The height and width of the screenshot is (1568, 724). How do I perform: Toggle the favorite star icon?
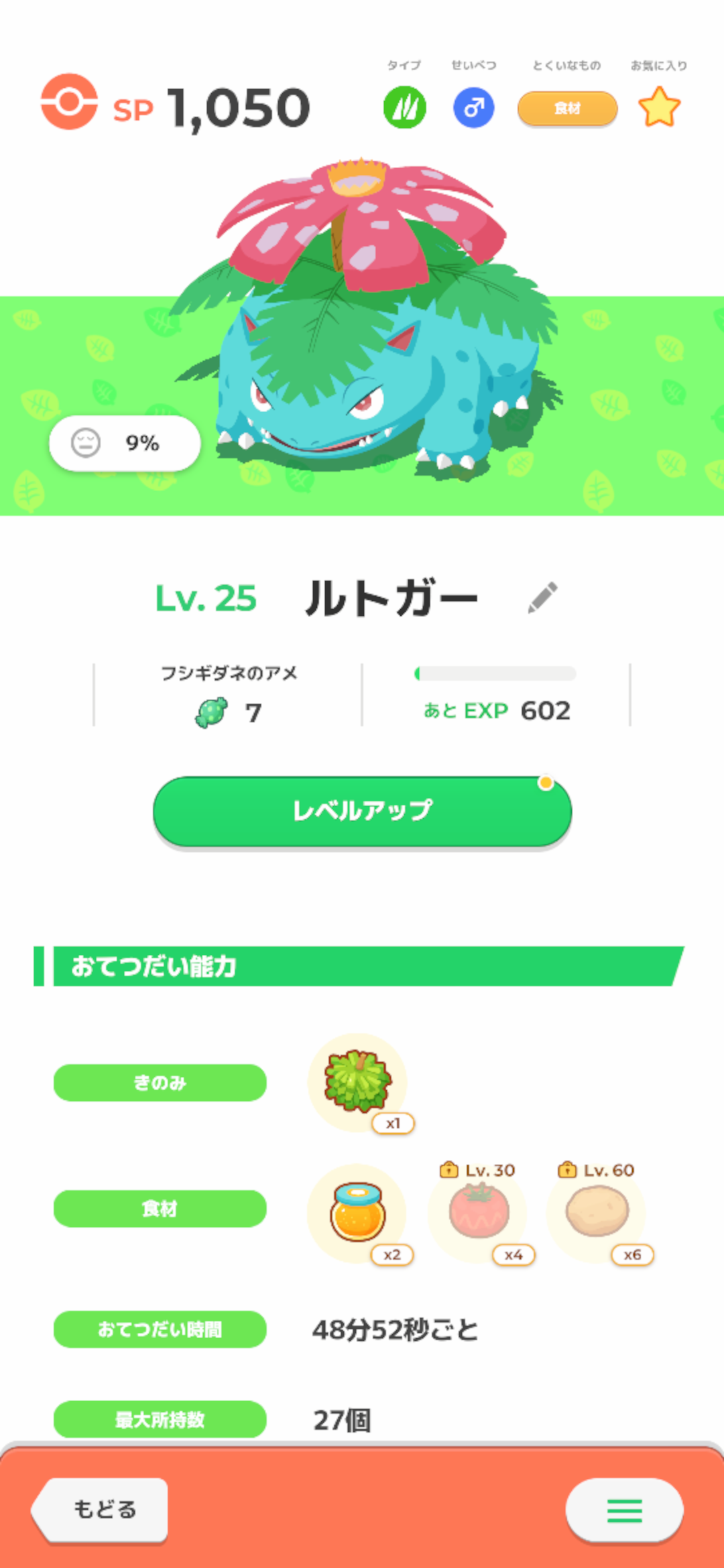(x=659, y=108)
